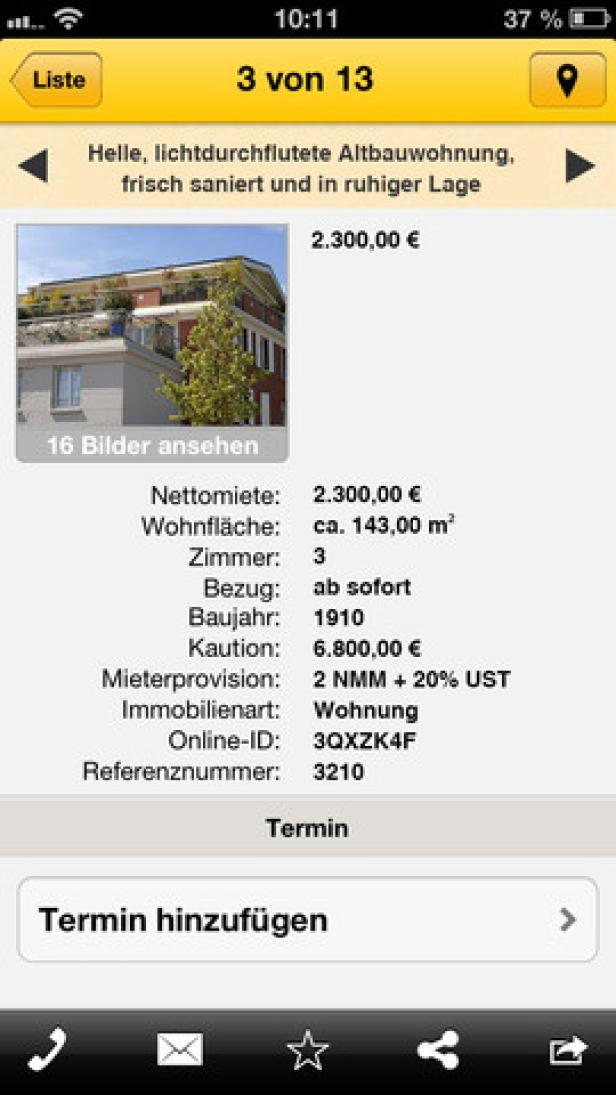This screenshot has width=616, height=1095.
Task: Show the next listing with right arrow
Action: [x=580, y=167]
